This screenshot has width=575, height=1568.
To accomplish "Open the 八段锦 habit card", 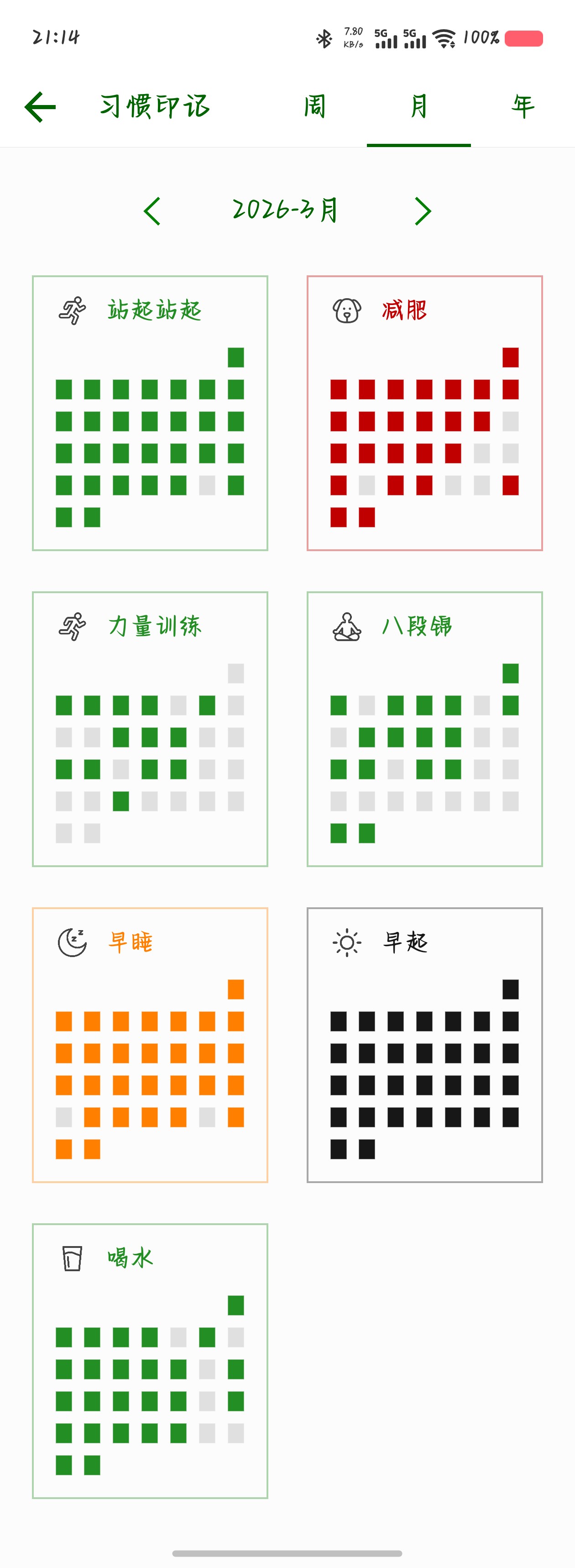I will pyautogui.click(x=425, y=729).
